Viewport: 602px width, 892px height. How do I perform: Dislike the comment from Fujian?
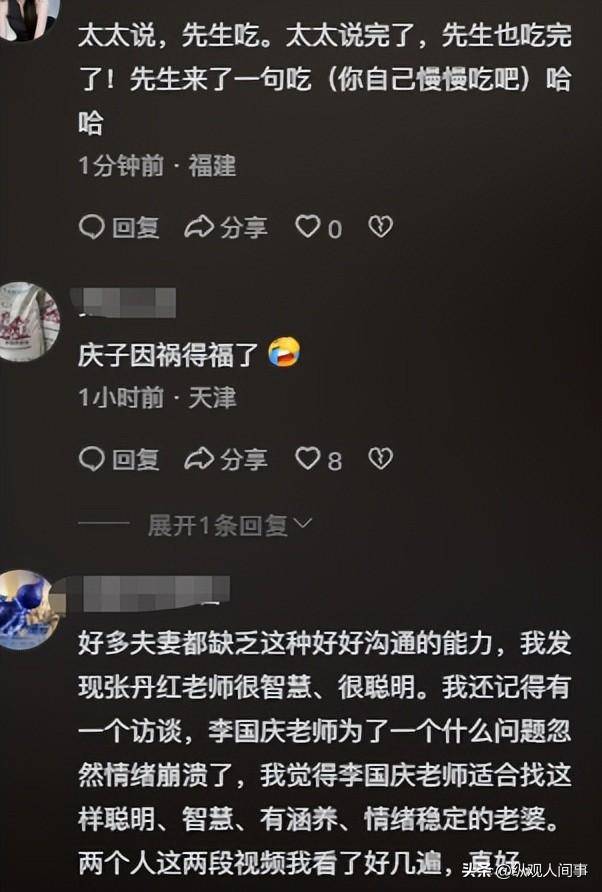tap(380, 228)
